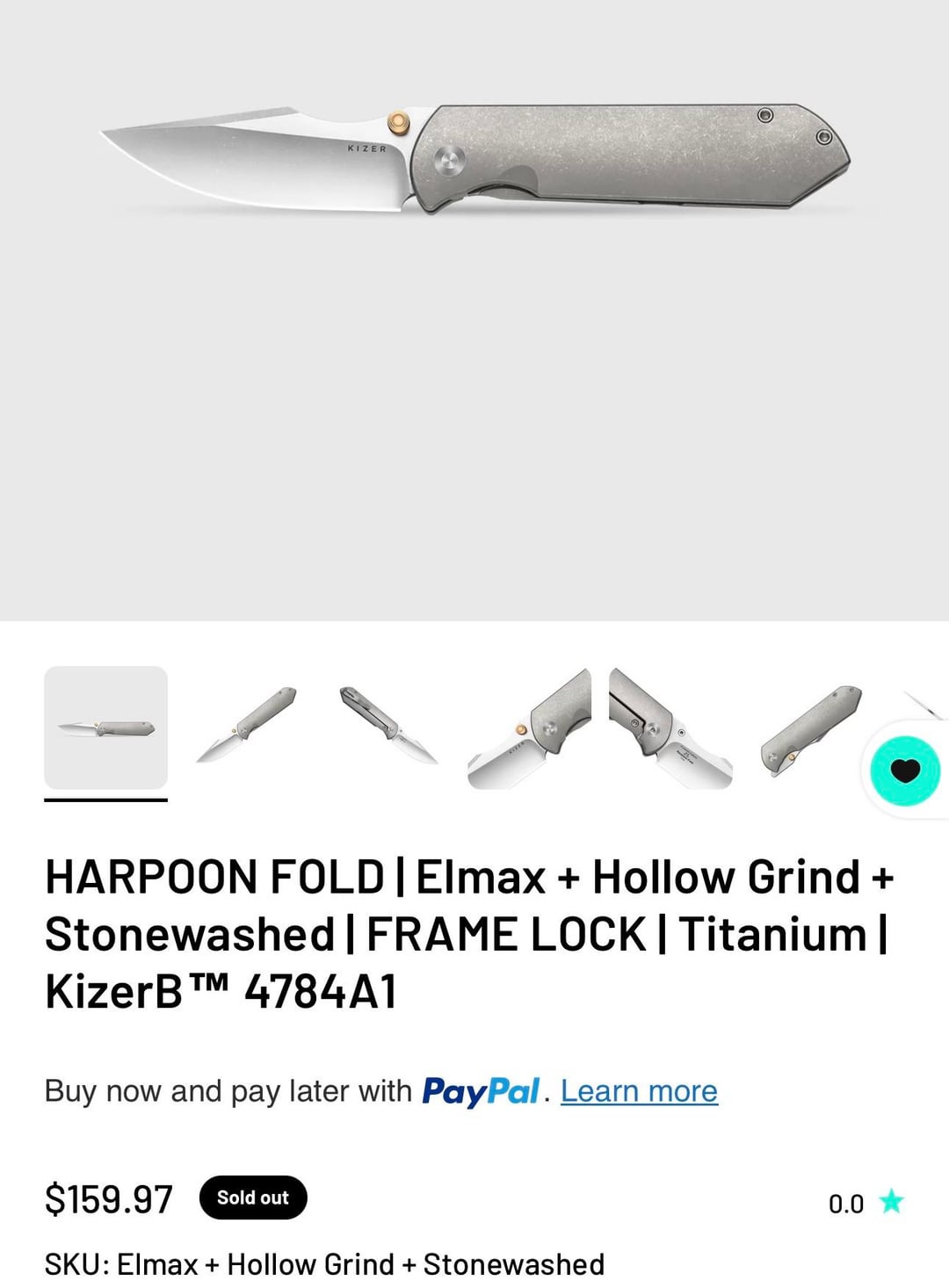View the sixth thumbnail of the closed knife
The width and height of the screenshot is (949, 1288).
tap(810, 729)
